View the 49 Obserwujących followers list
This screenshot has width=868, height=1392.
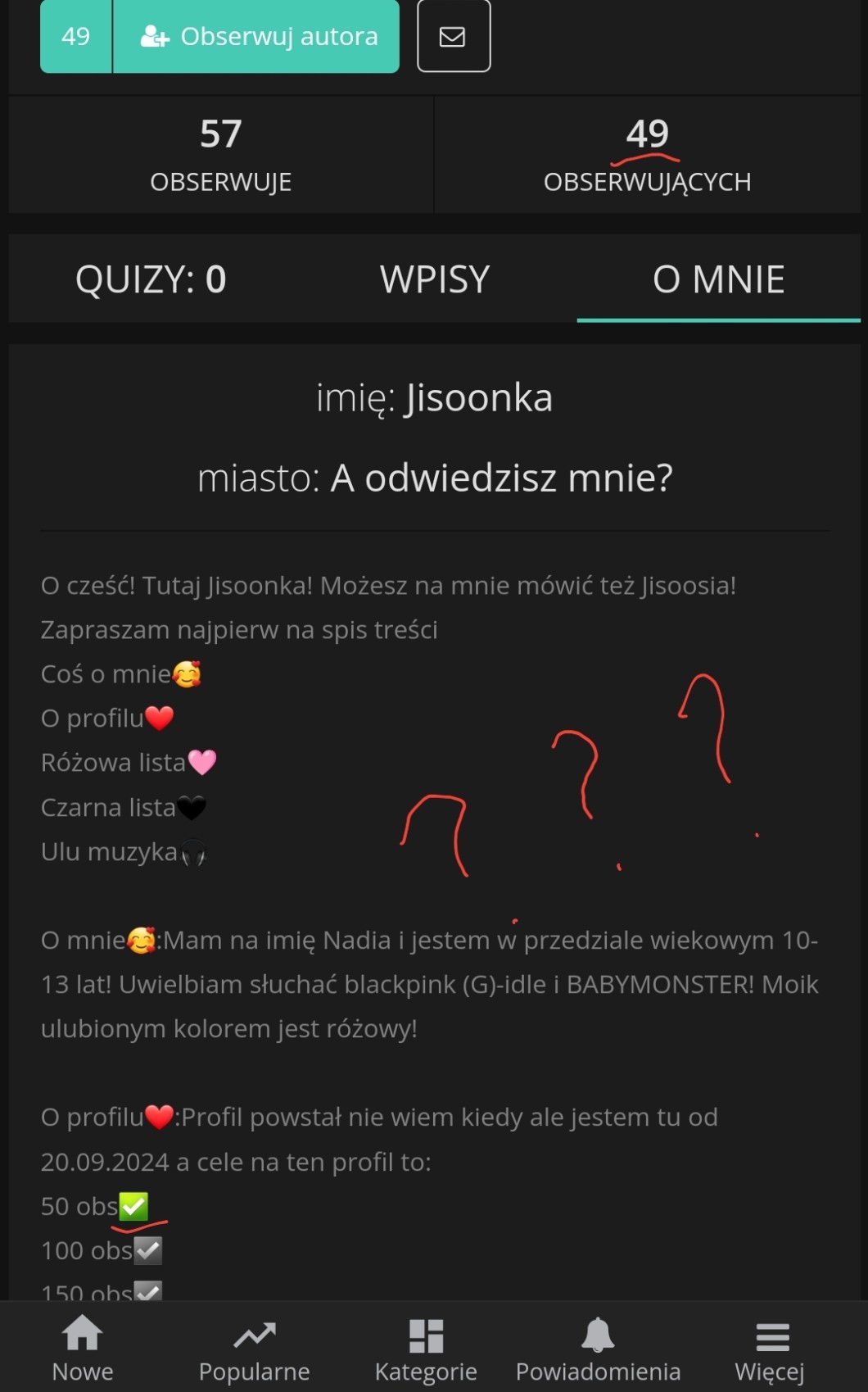pos(647,154)
